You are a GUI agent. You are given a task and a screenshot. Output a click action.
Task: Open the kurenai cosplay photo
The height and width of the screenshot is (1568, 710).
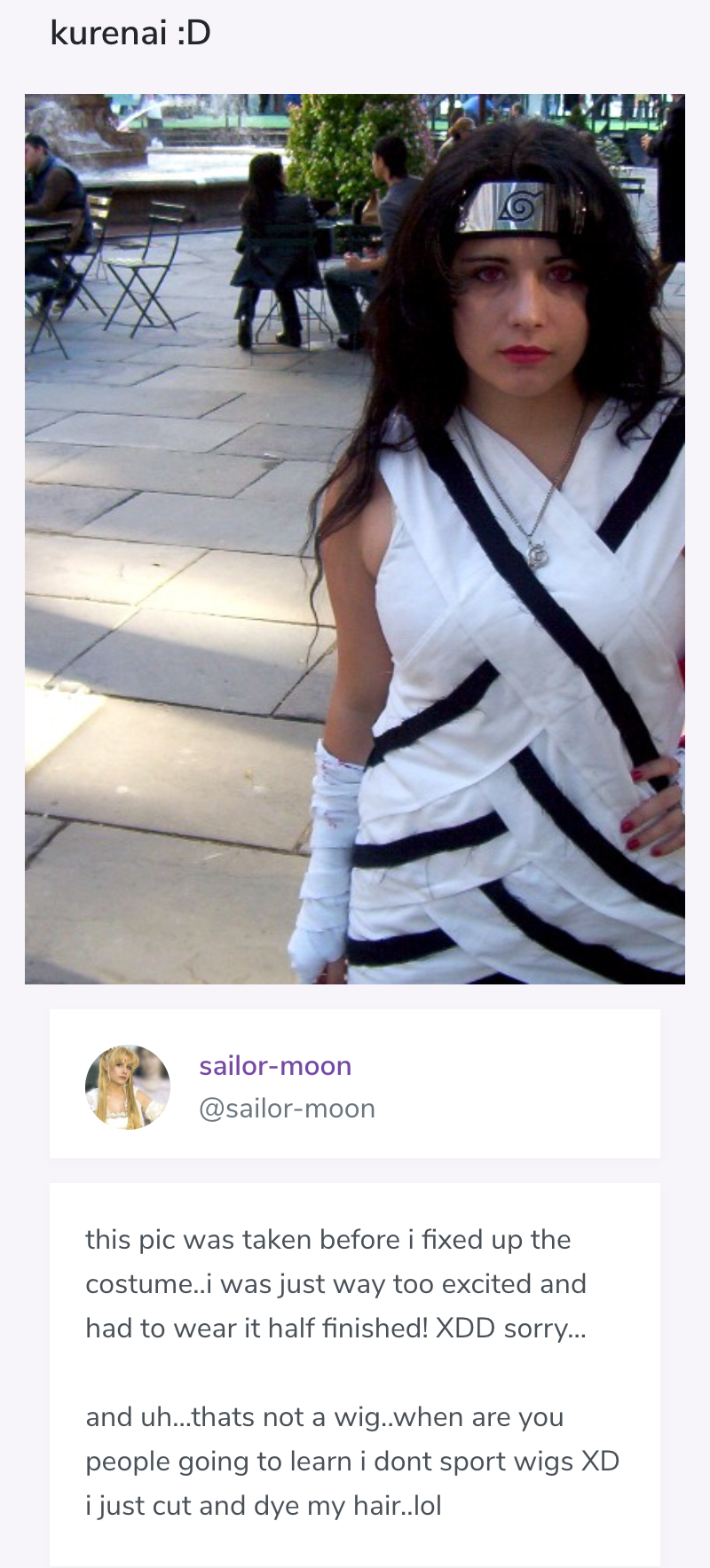click(355, 538)
